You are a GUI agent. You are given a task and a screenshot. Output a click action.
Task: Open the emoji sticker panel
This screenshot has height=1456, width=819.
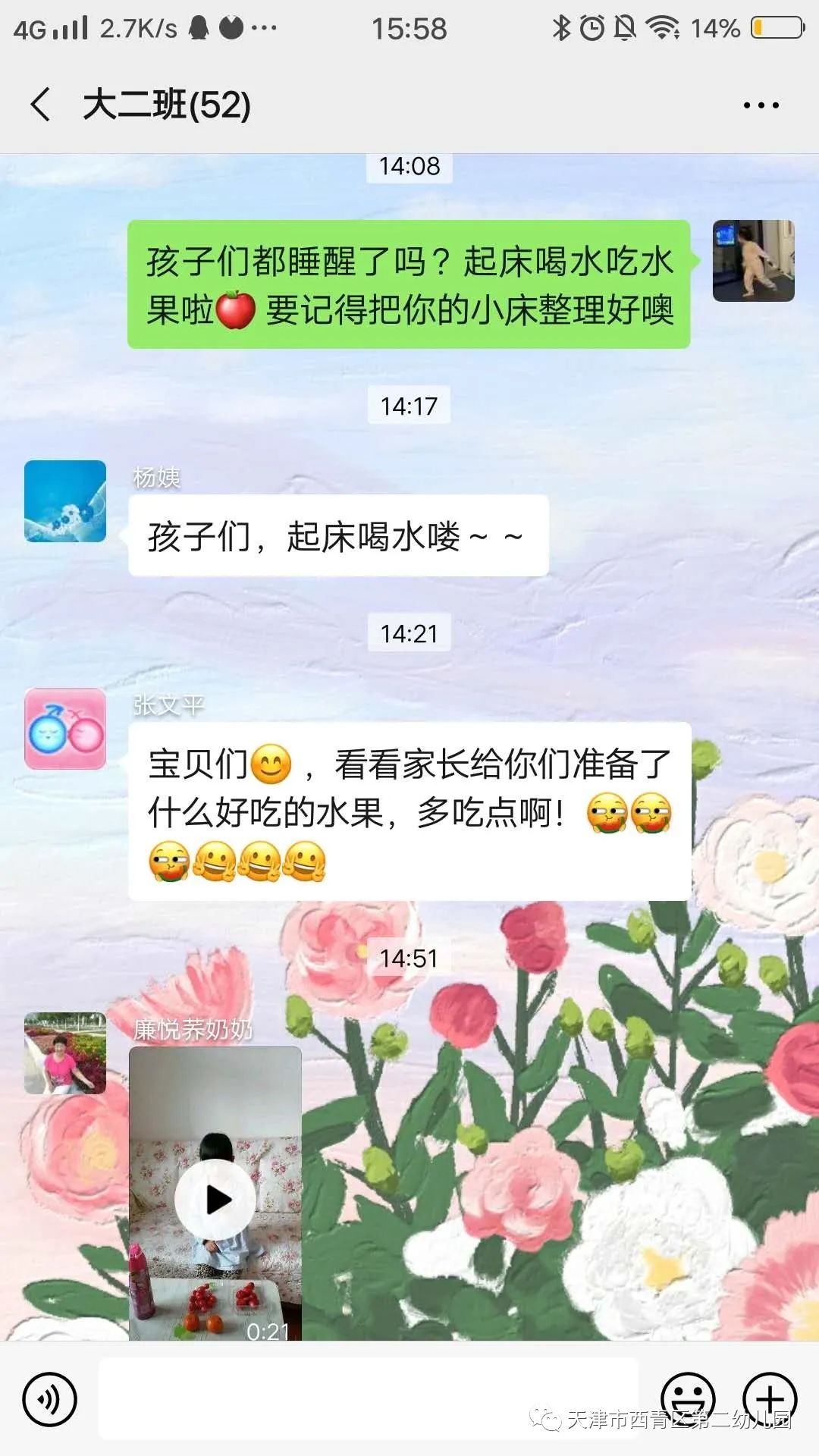click(x=688, y=1398)
